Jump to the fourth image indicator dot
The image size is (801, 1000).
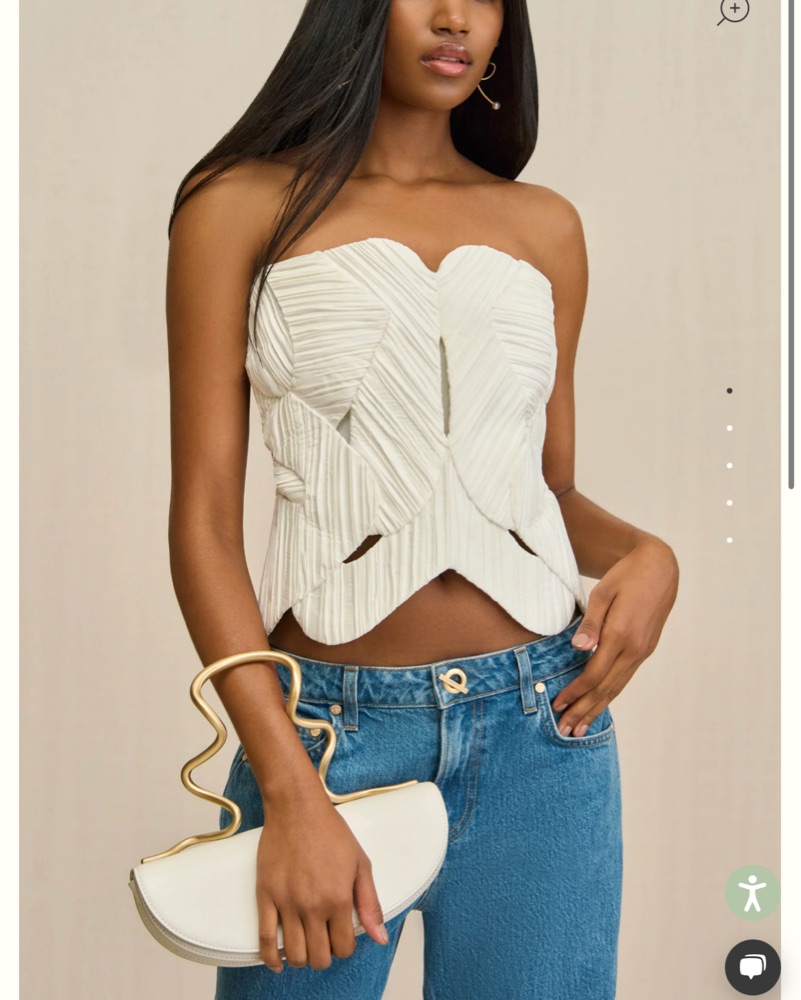729,503
